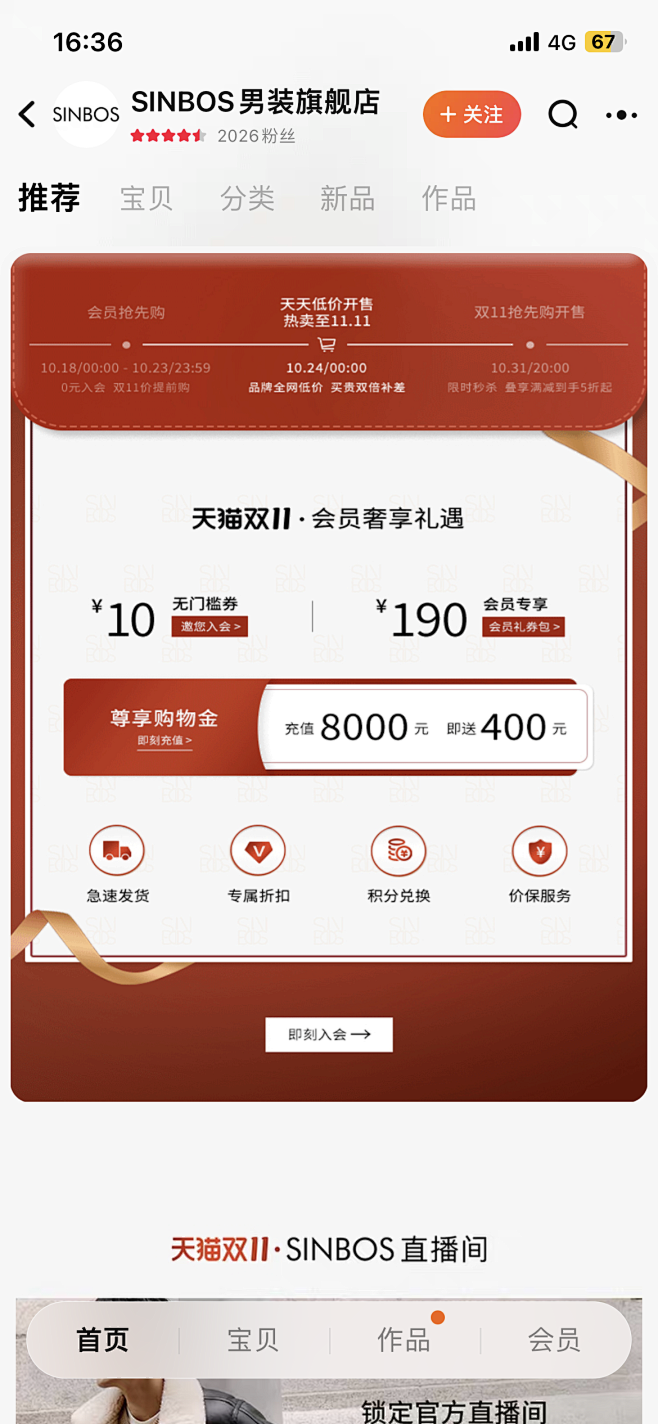Switch to the 分类 top tab

[x=247, y=199]
